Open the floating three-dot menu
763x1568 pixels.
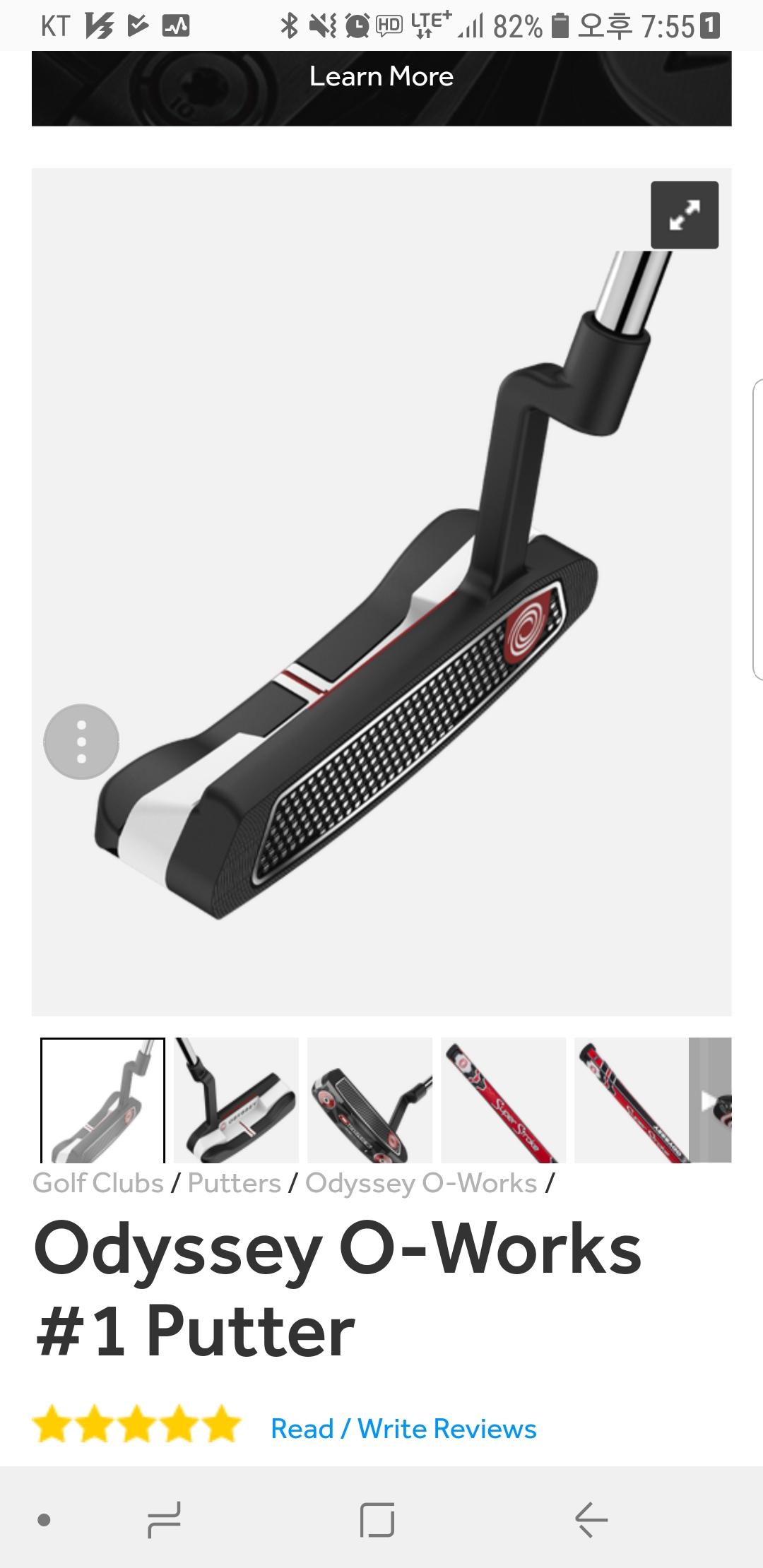coord(81,742)
